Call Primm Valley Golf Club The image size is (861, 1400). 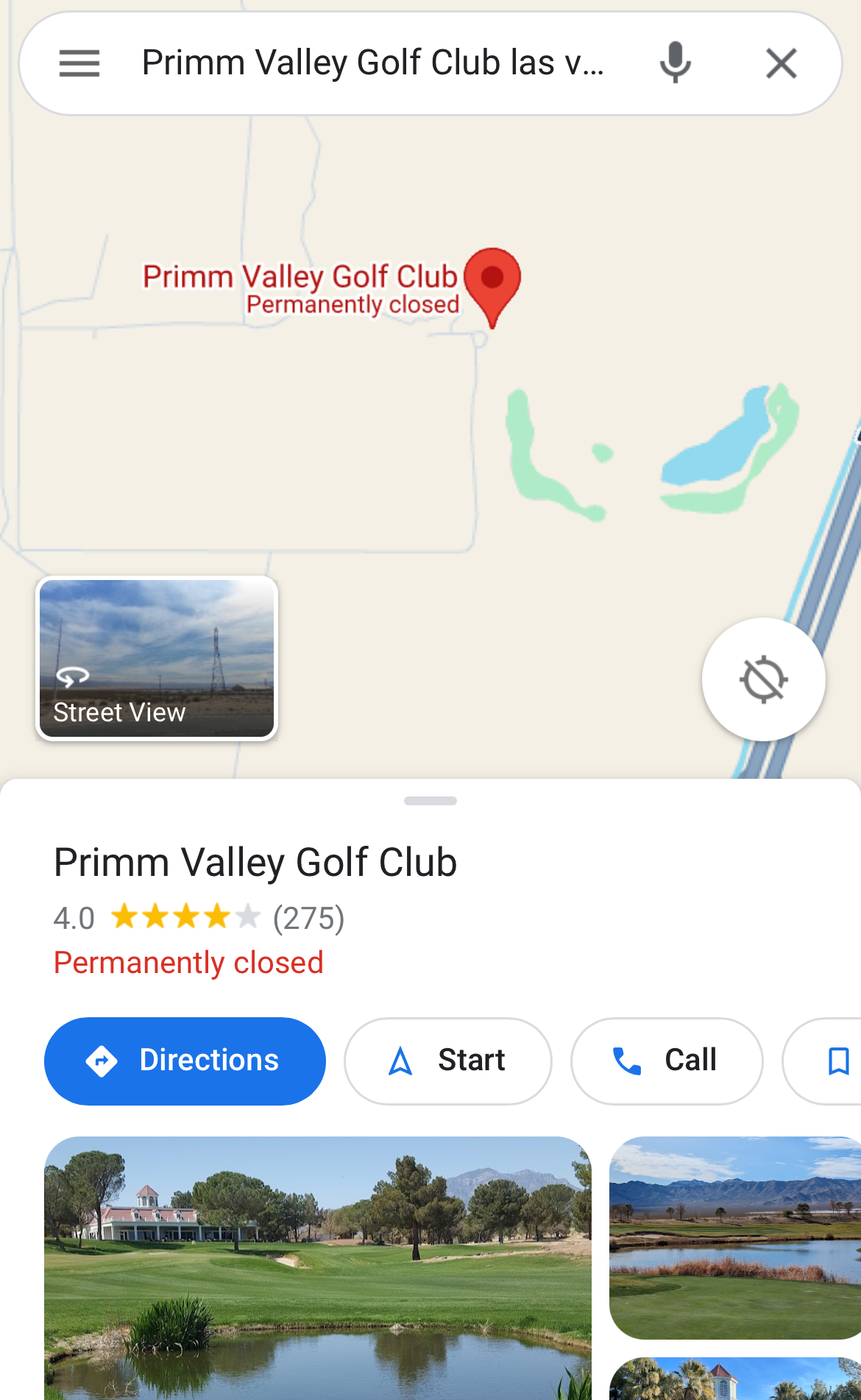pos(667,1061)
